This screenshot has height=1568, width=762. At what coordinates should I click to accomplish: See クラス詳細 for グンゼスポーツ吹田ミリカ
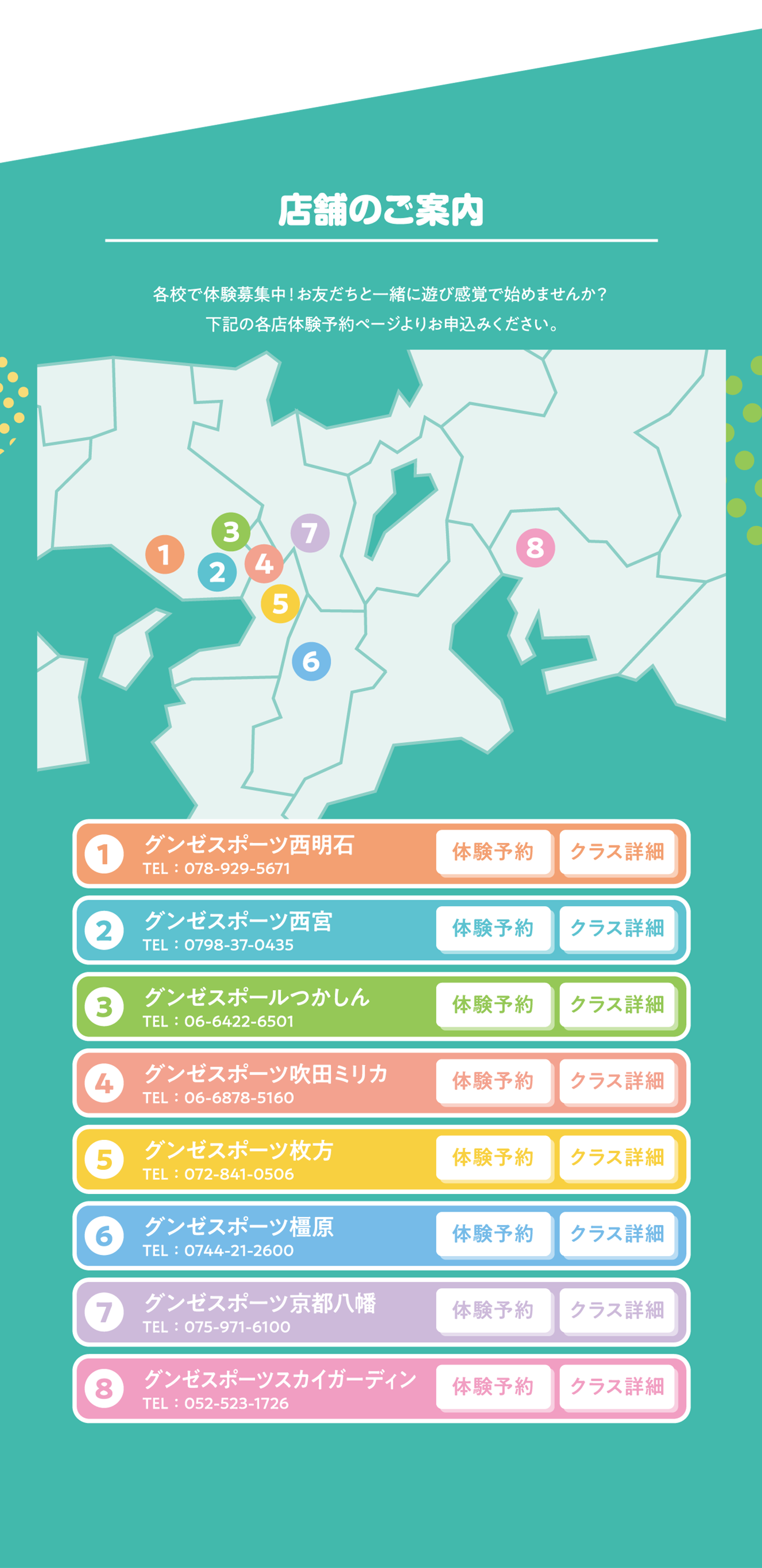(617, 1081)
